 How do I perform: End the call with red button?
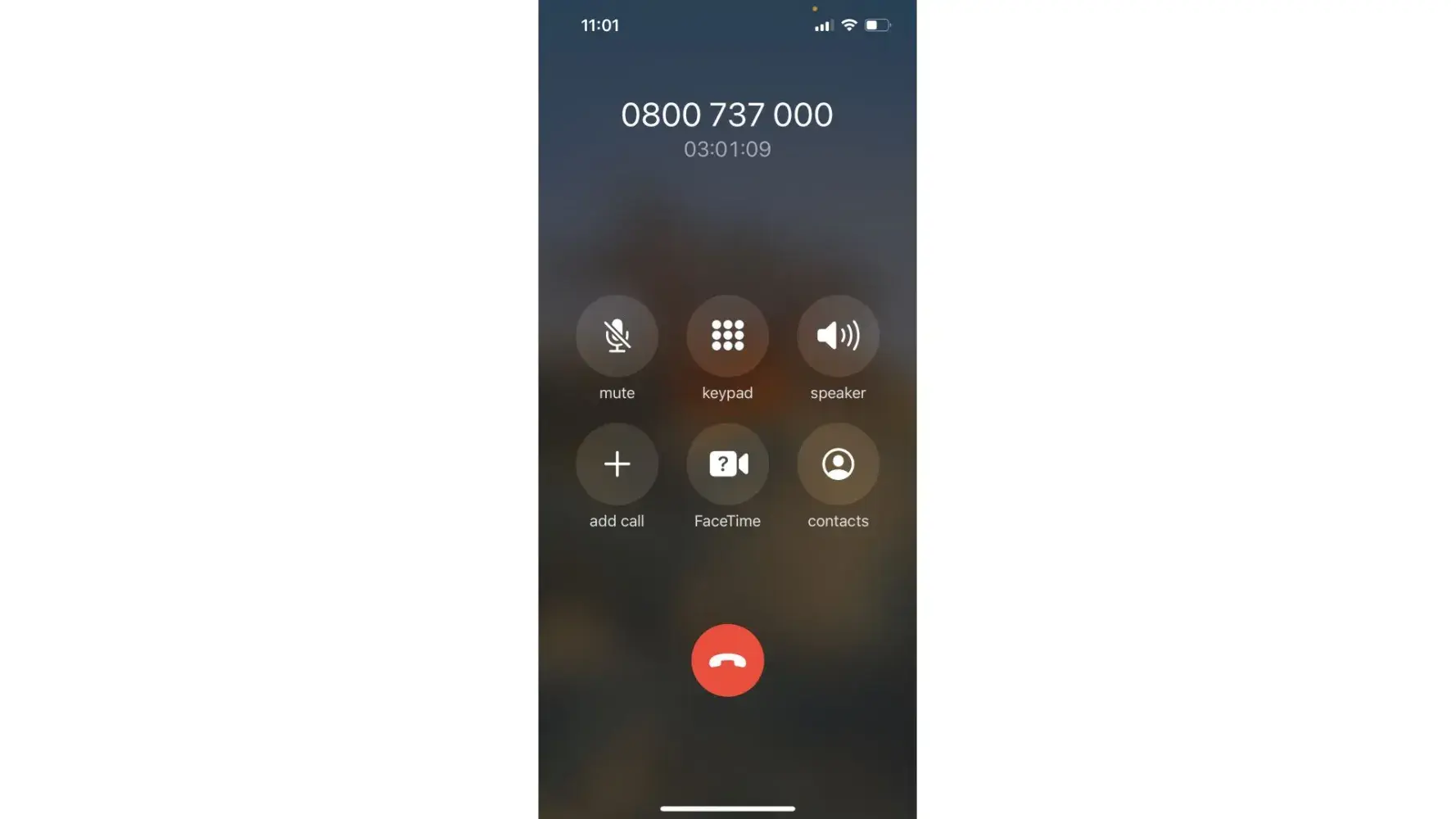coord(727,660)
